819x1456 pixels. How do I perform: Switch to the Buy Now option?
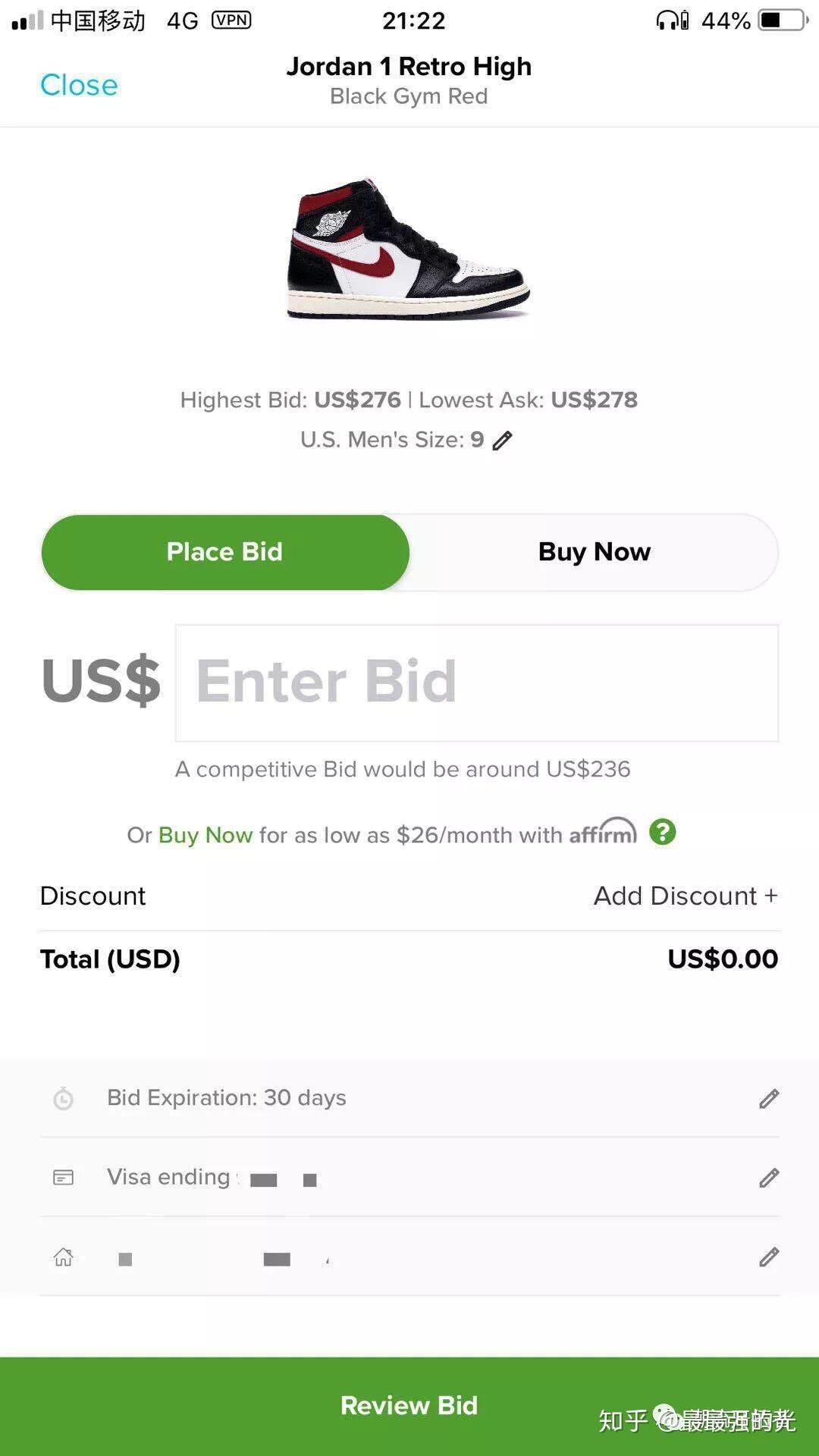pyautogui.click(x=595, y=552)
